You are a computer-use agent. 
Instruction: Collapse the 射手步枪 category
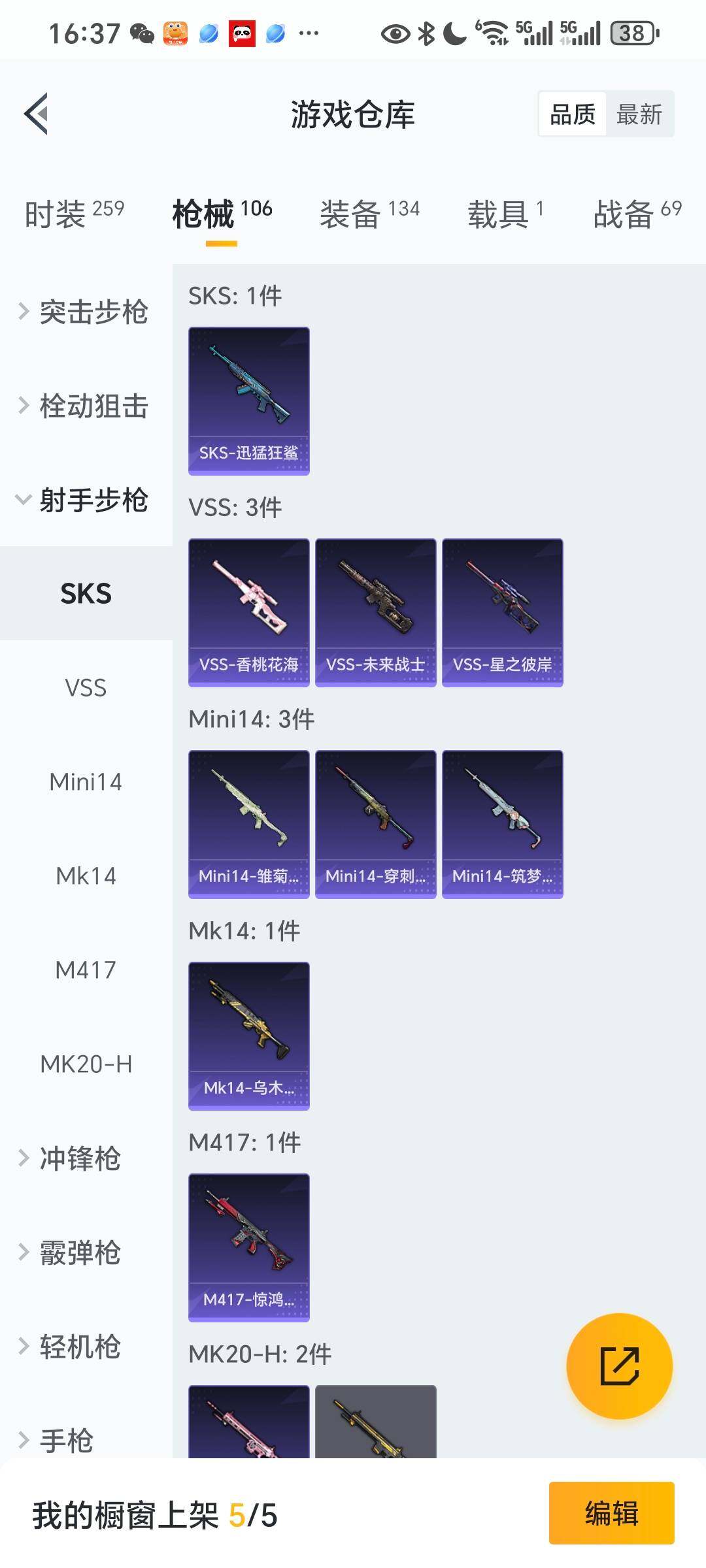click(85, 500)
